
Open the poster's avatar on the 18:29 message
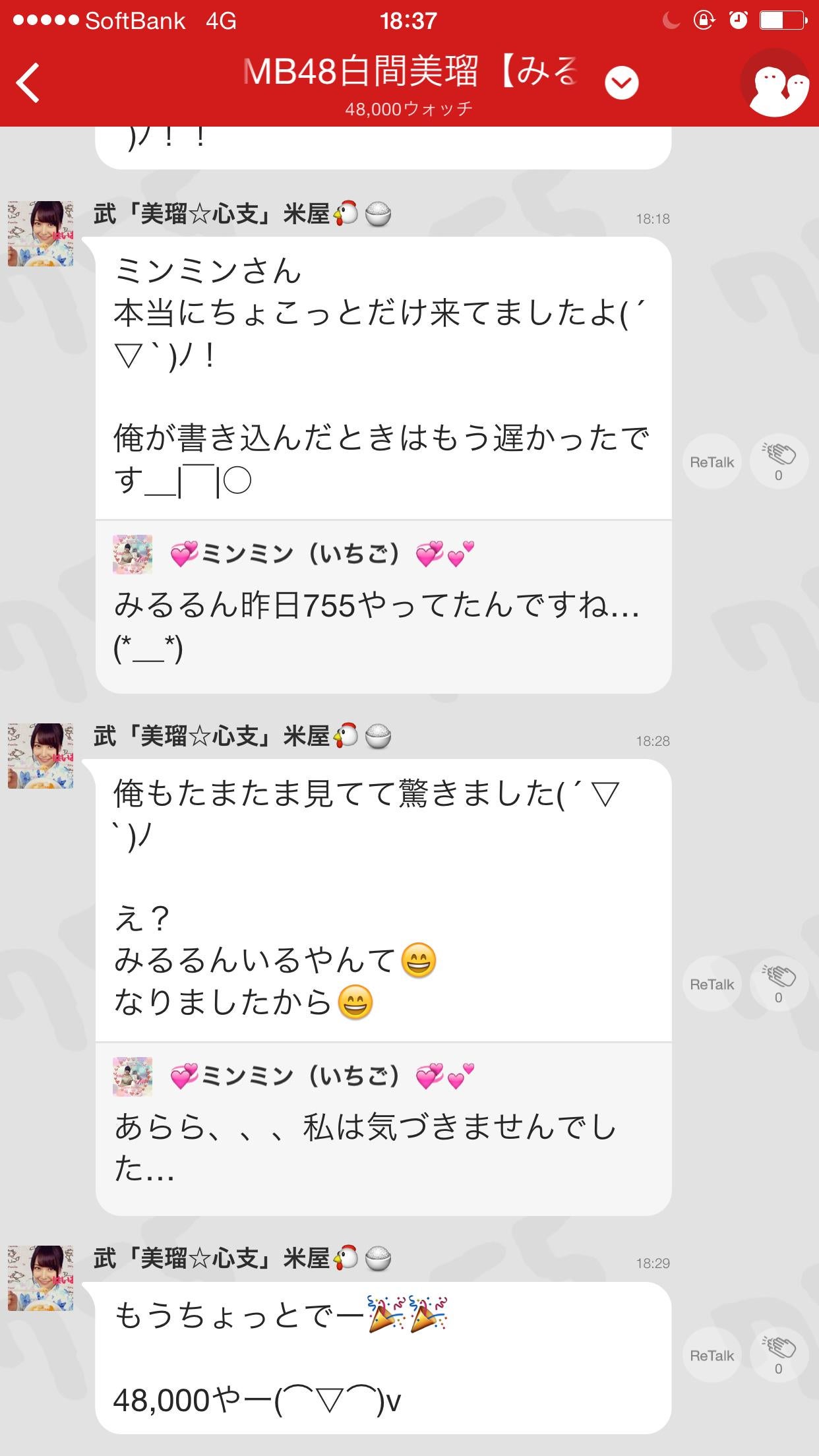tap(41, 1279)
